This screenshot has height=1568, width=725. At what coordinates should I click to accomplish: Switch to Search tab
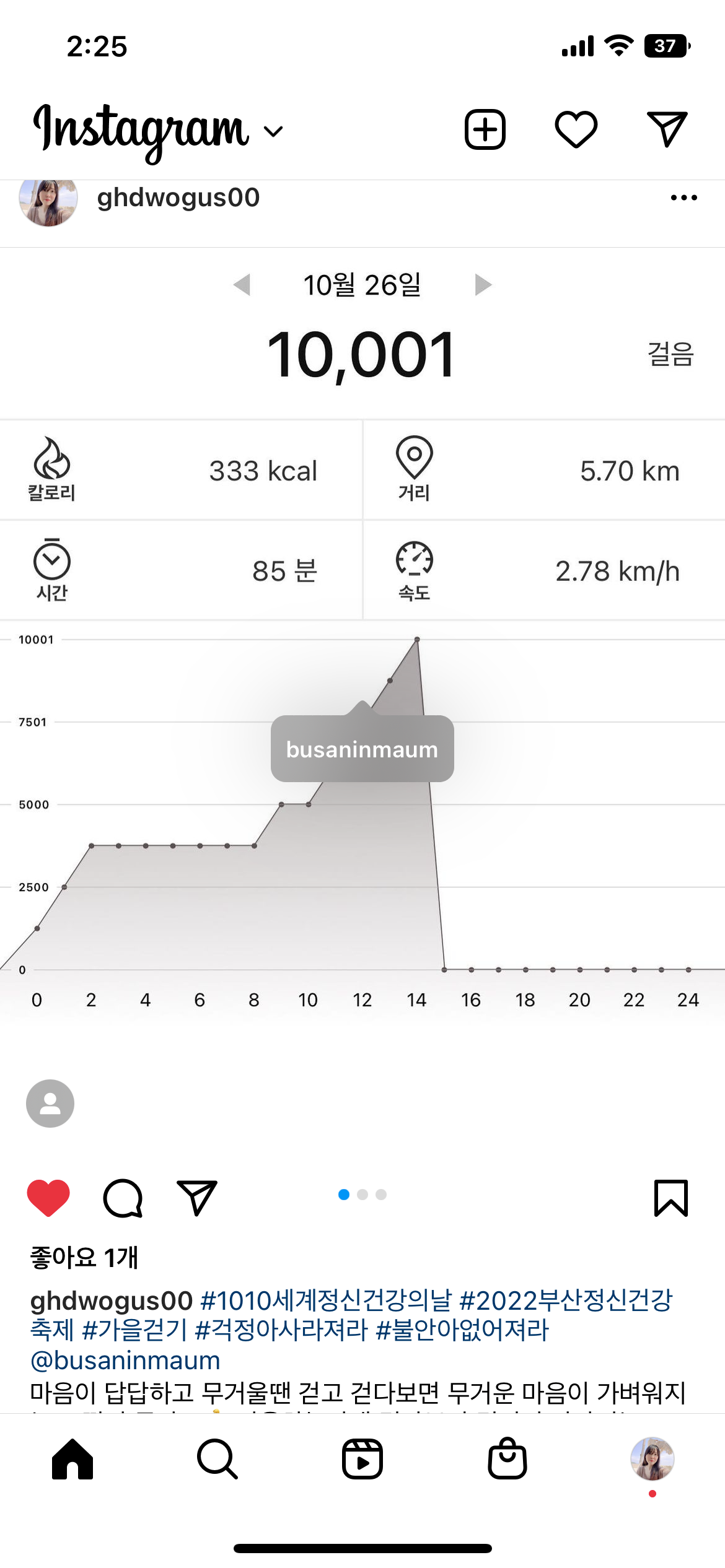tap(217, 1459)
